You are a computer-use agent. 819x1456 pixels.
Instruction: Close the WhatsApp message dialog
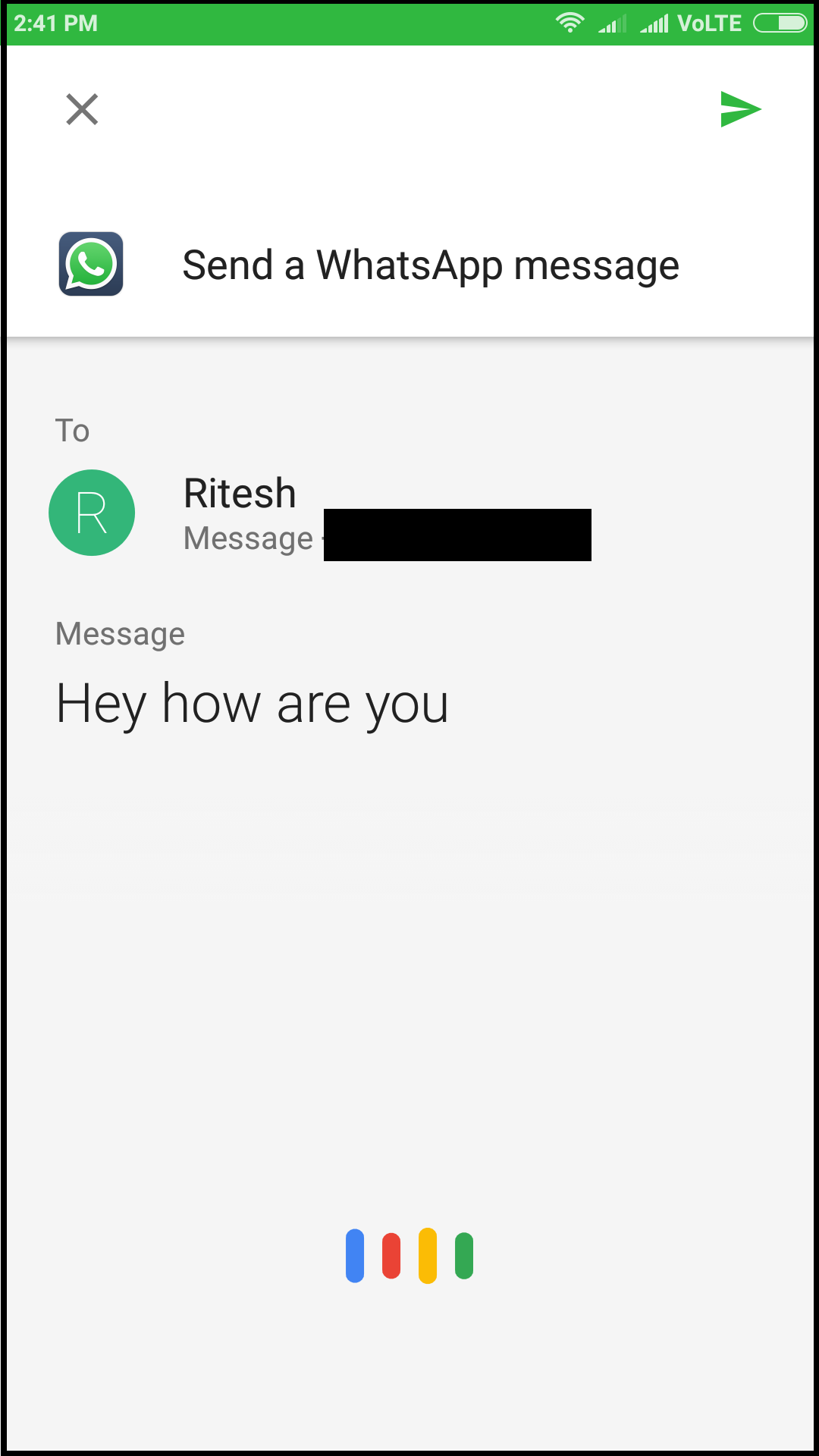pyautogui.click(x=82, y=109)
